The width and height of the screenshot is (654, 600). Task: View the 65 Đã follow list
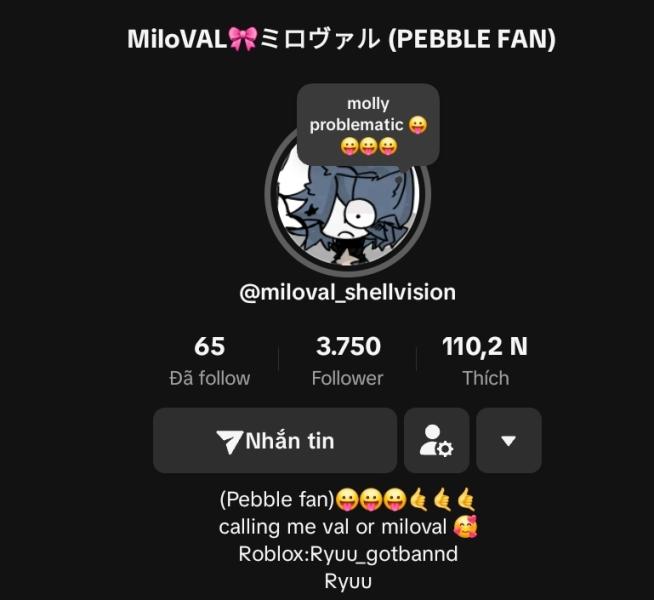pos(209,361)
